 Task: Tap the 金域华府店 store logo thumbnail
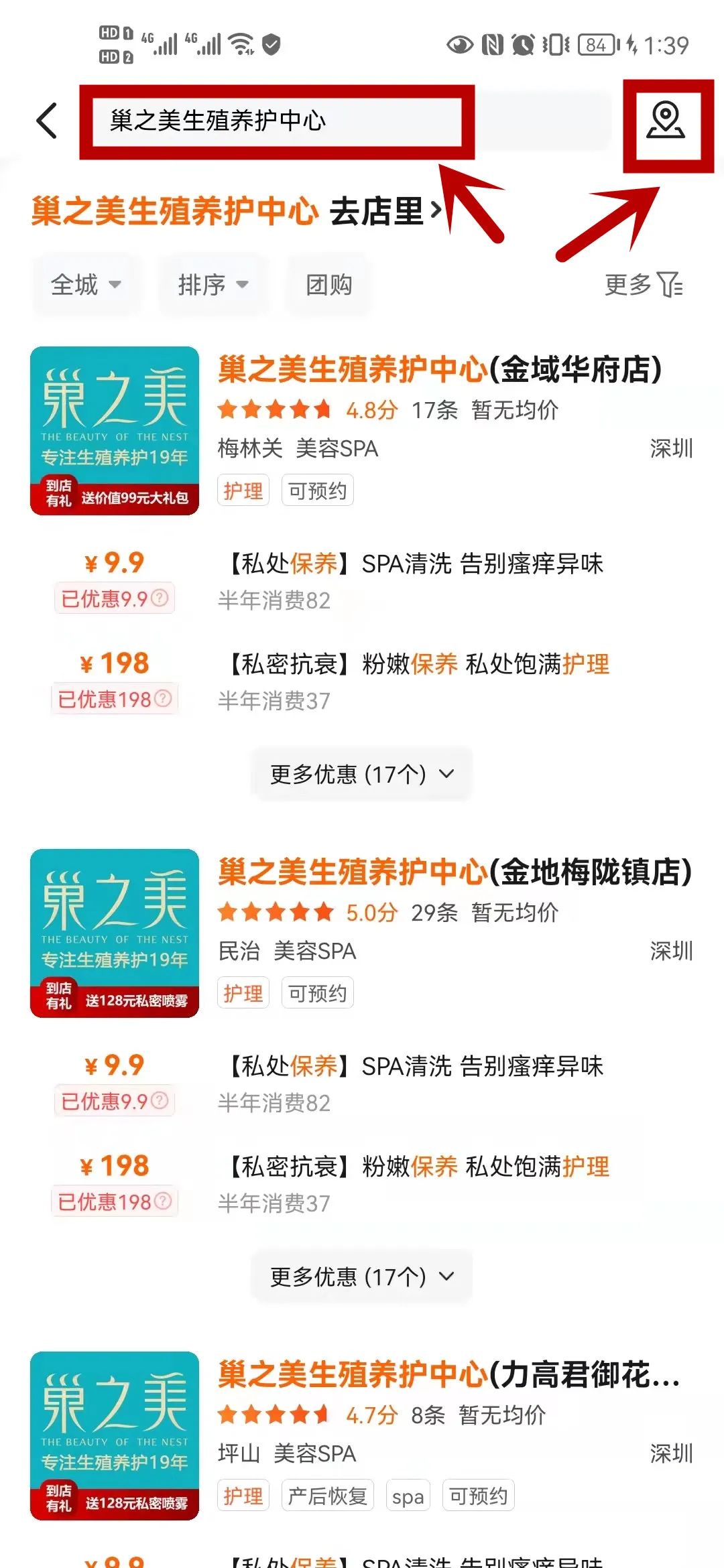tap(115, 430)
